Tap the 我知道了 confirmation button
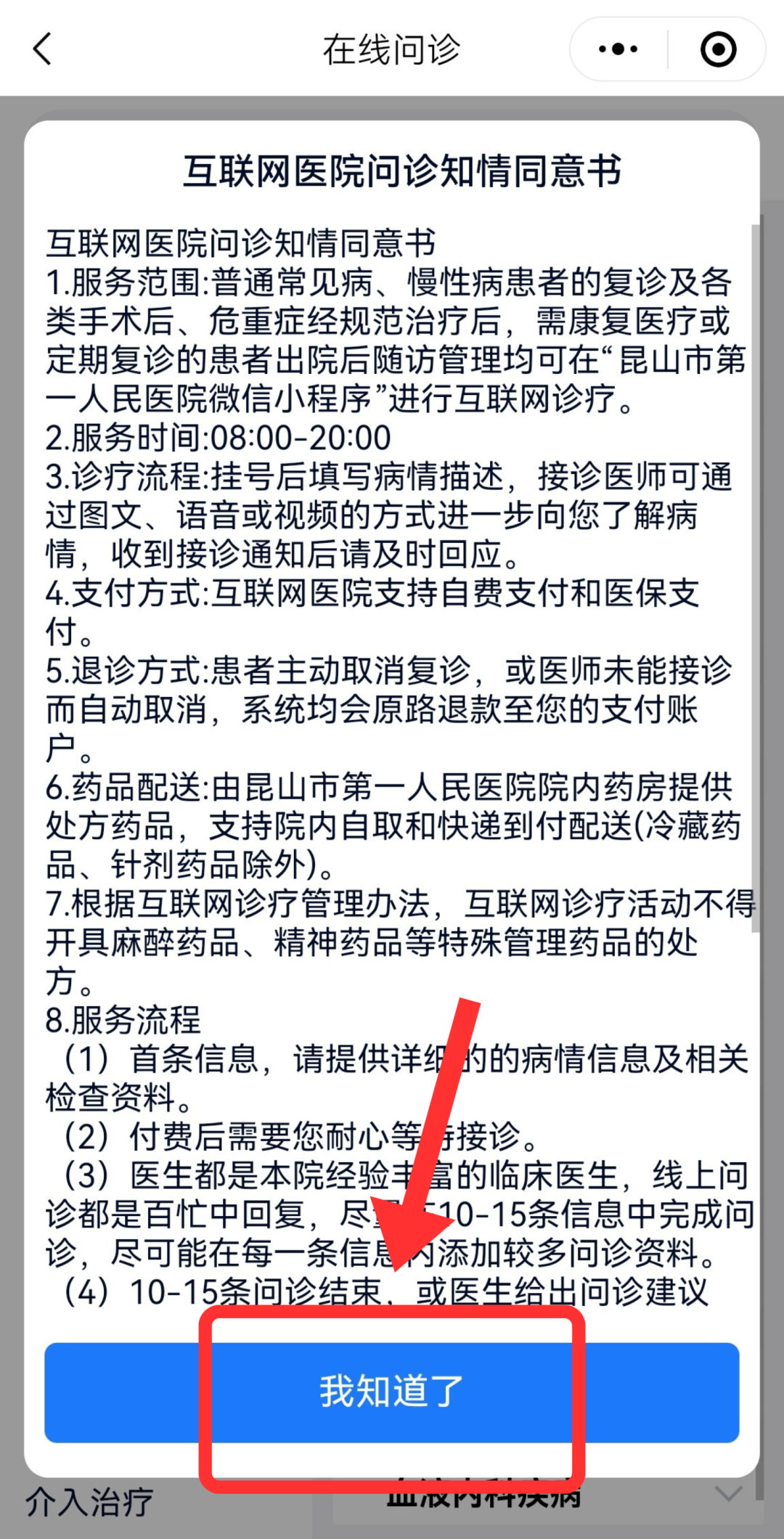Viewport: 784px width, 1539px height. [x=392, y=1391]
